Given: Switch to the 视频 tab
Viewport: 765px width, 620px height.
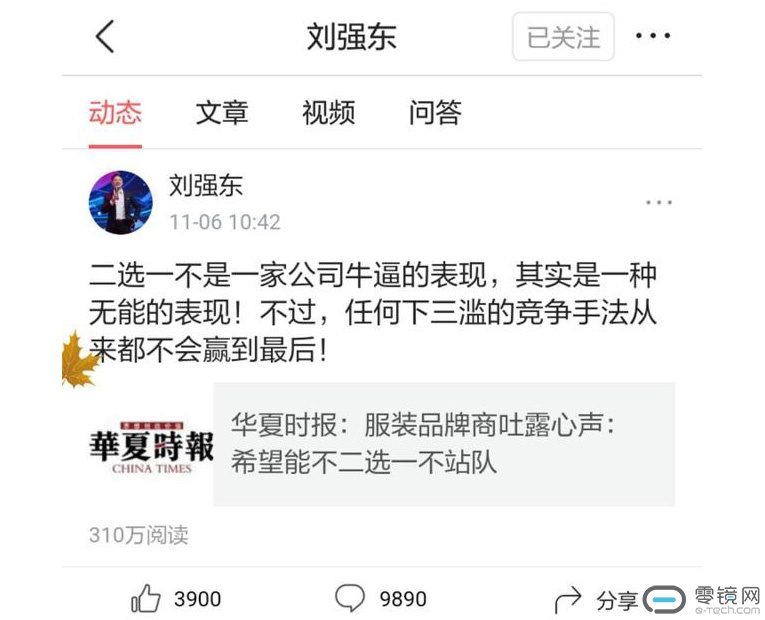Looking at the screenshot, I should click(x=328, y=113).
